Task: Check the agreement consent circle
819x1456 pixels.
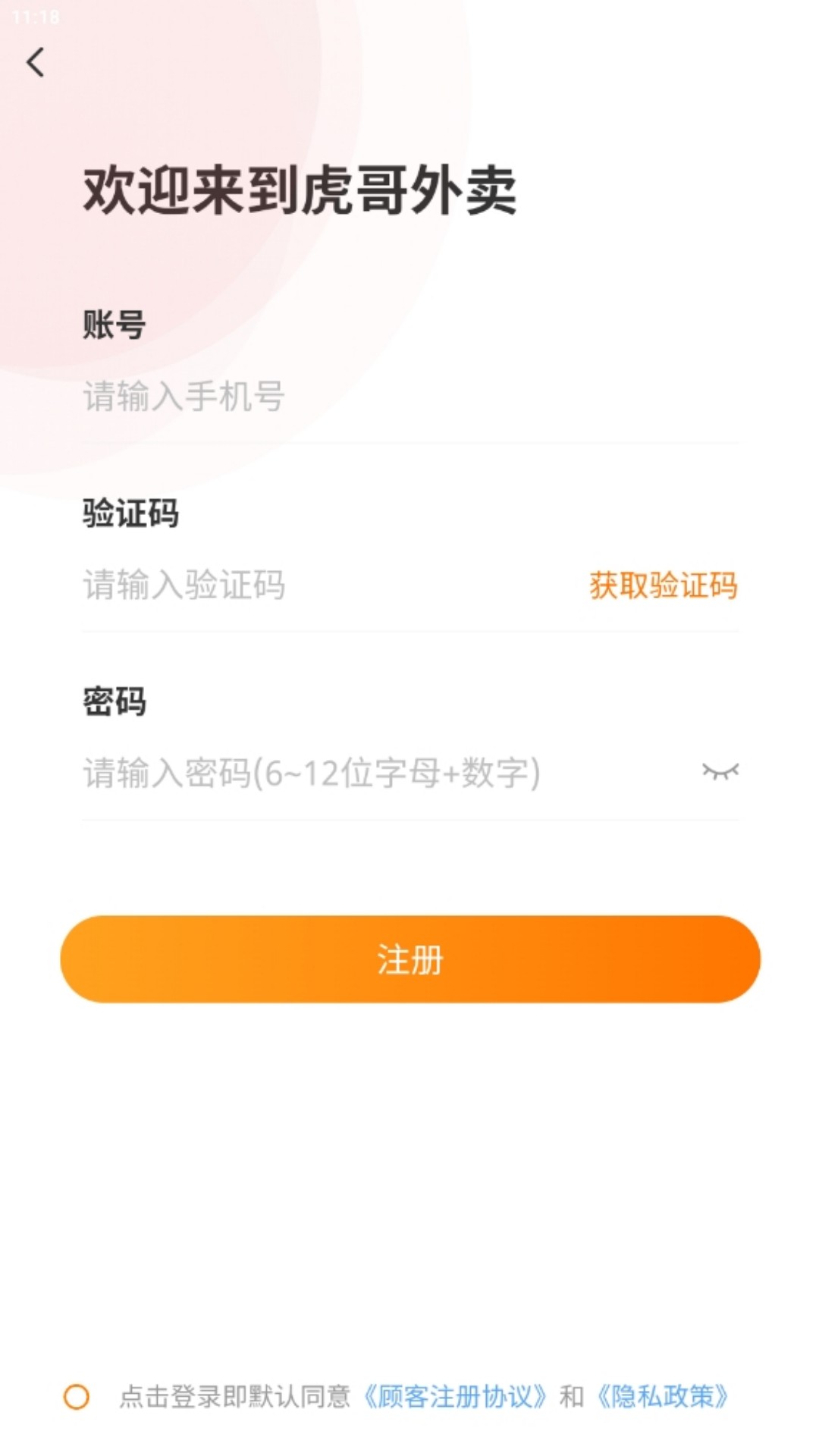Action: (x=77, y=1396)
